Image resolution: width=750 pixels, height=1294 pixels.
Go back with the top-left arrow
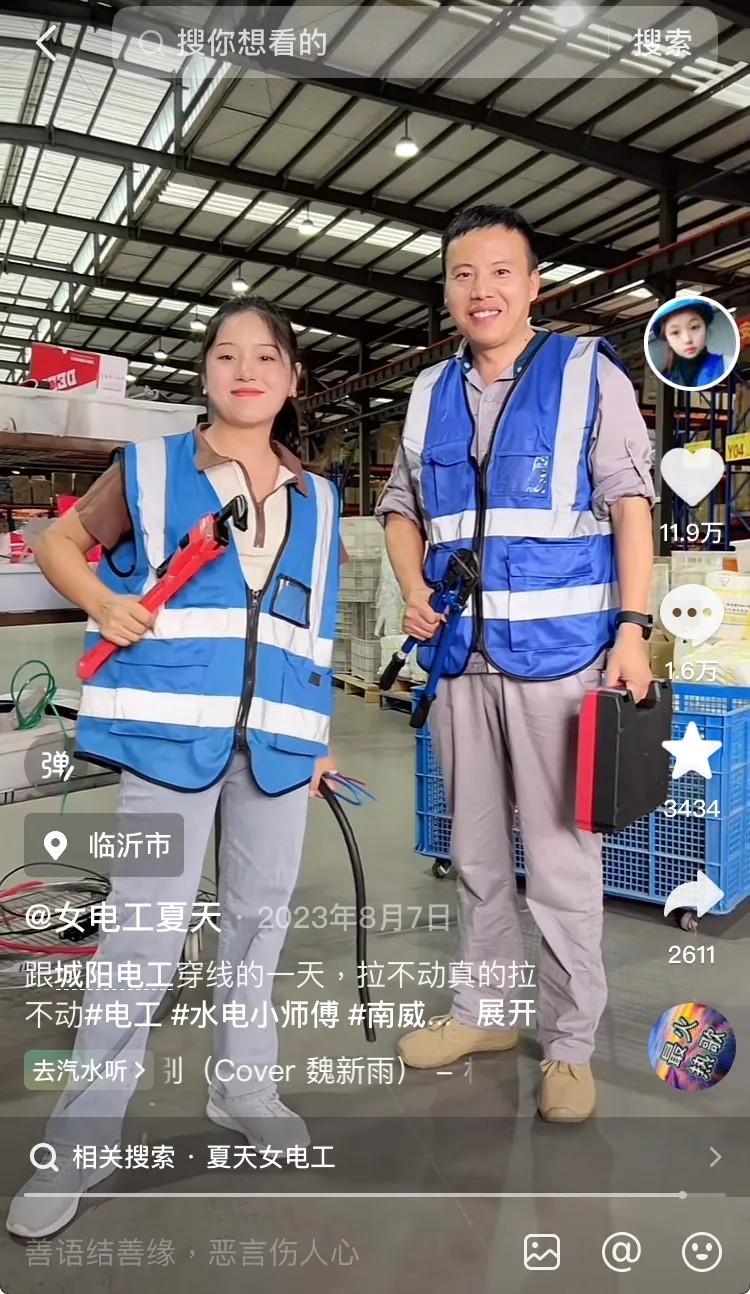46,43
